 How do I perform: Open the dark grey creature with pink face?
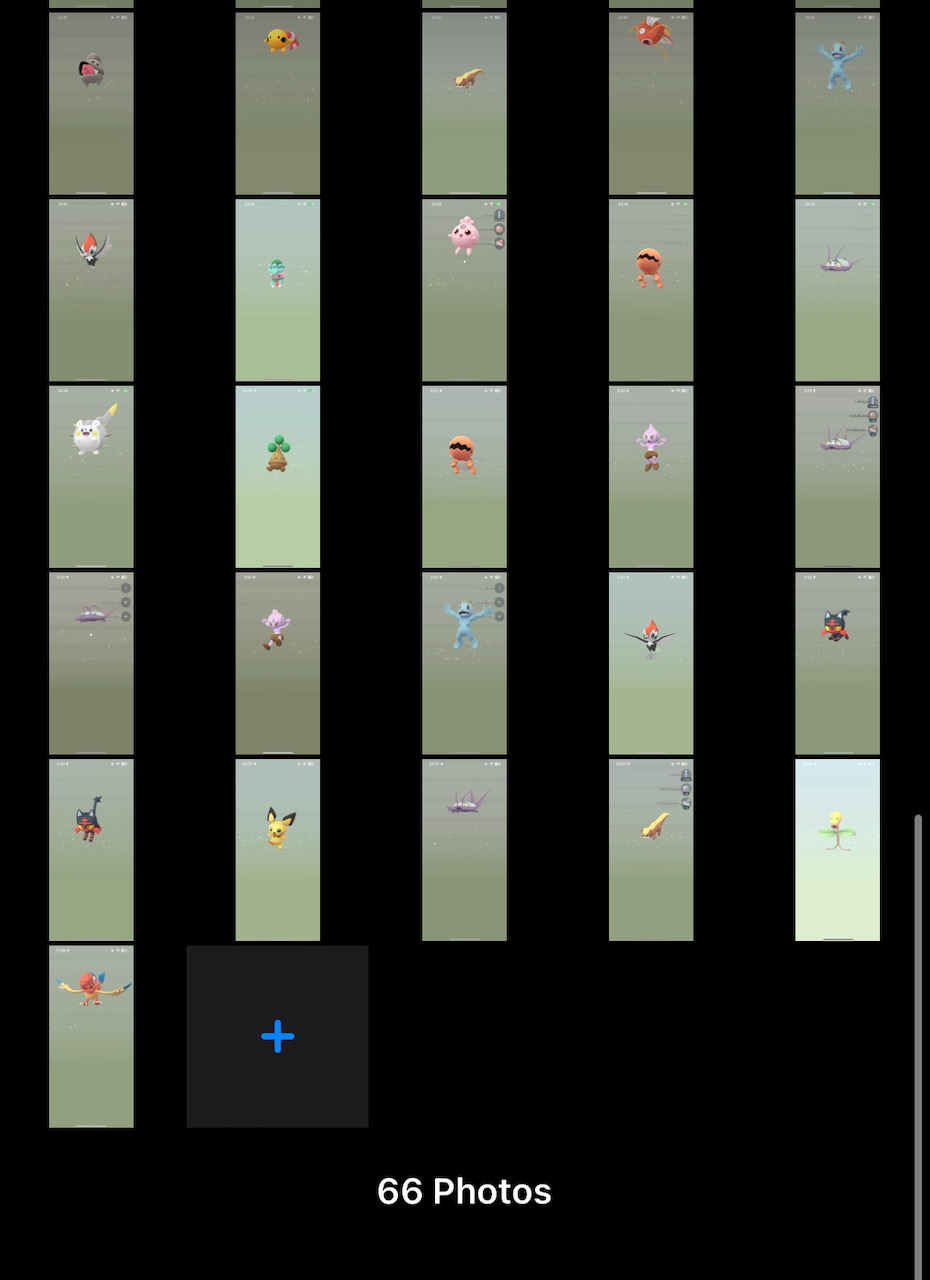91,103
